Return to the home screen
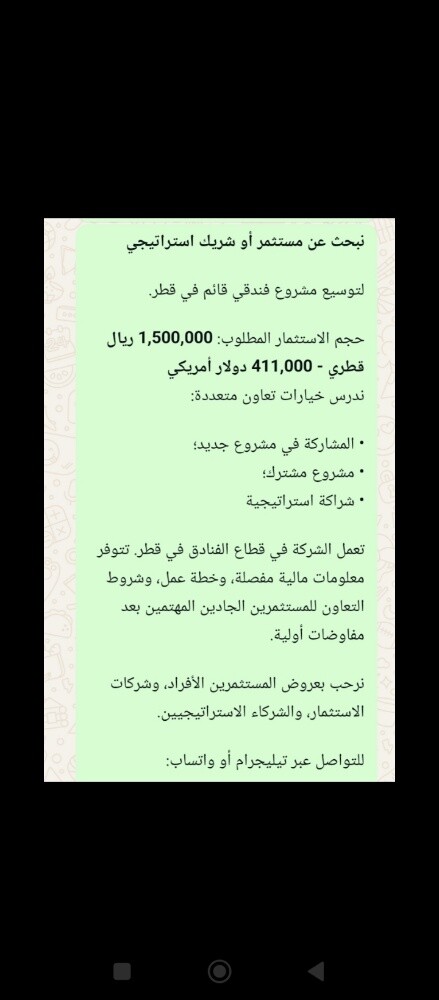The width and height of the screenshot is (439, 1000). [x=220, y=971]
